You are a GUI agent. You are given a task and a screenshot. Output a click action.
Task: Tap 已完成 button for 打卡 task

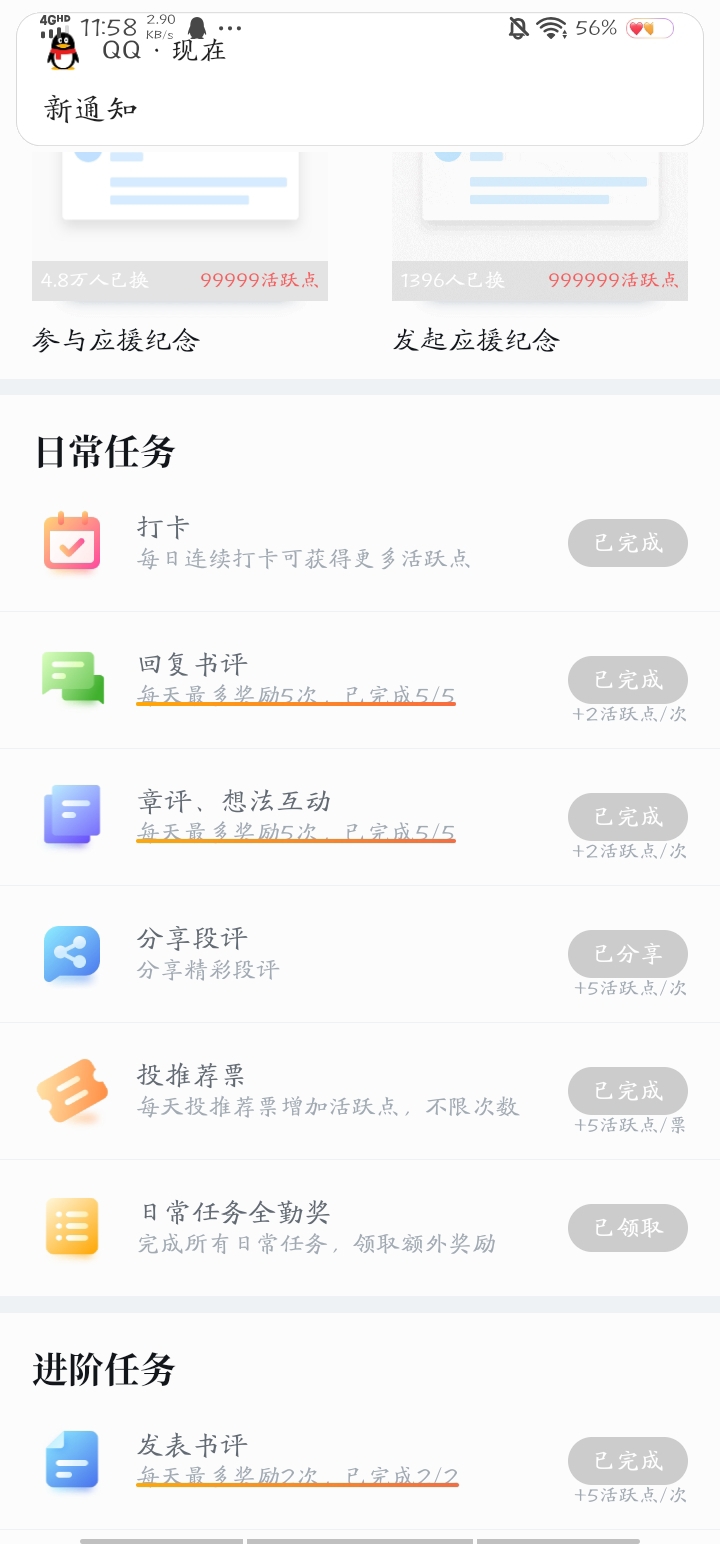tap(628, 543)
